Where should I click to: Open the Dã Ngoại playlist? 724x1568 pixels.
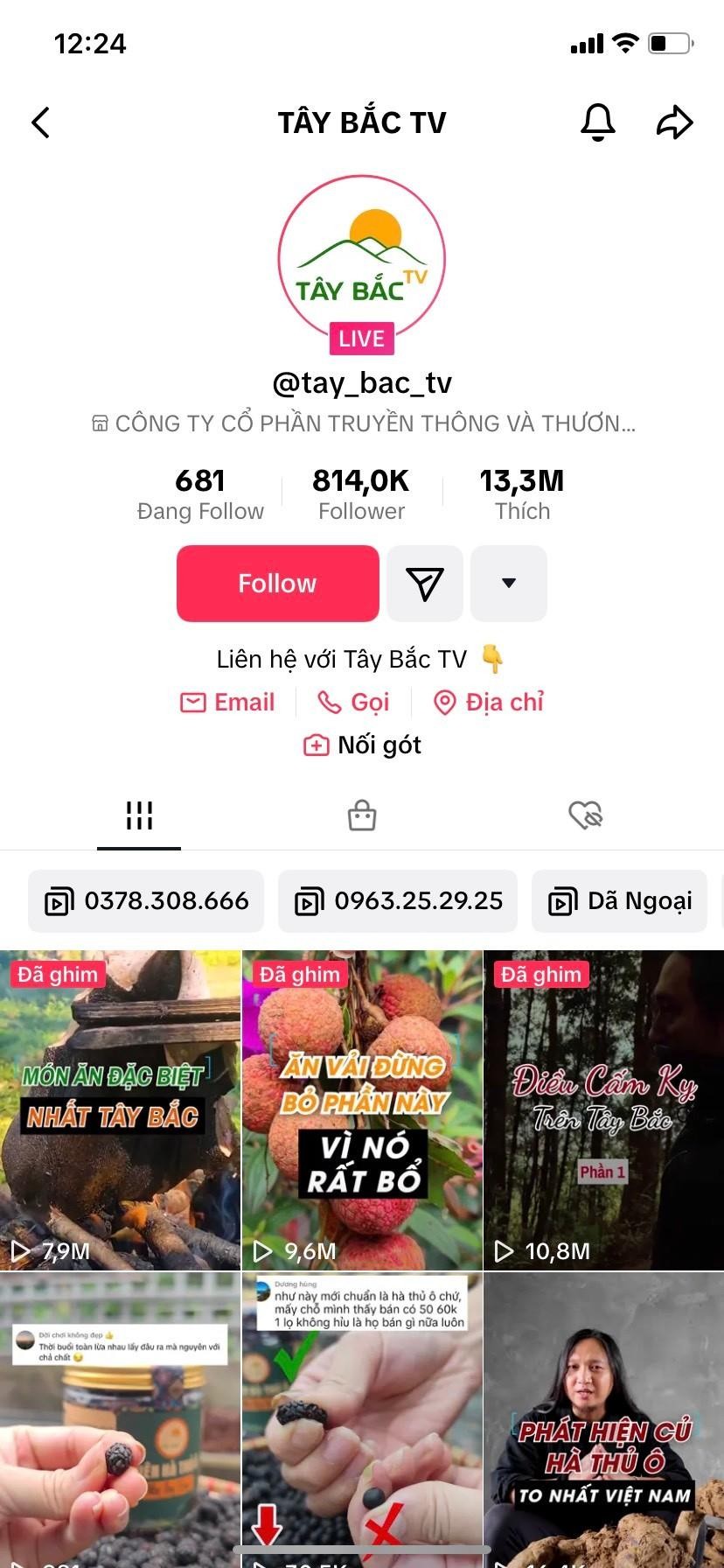pos(619,901)
